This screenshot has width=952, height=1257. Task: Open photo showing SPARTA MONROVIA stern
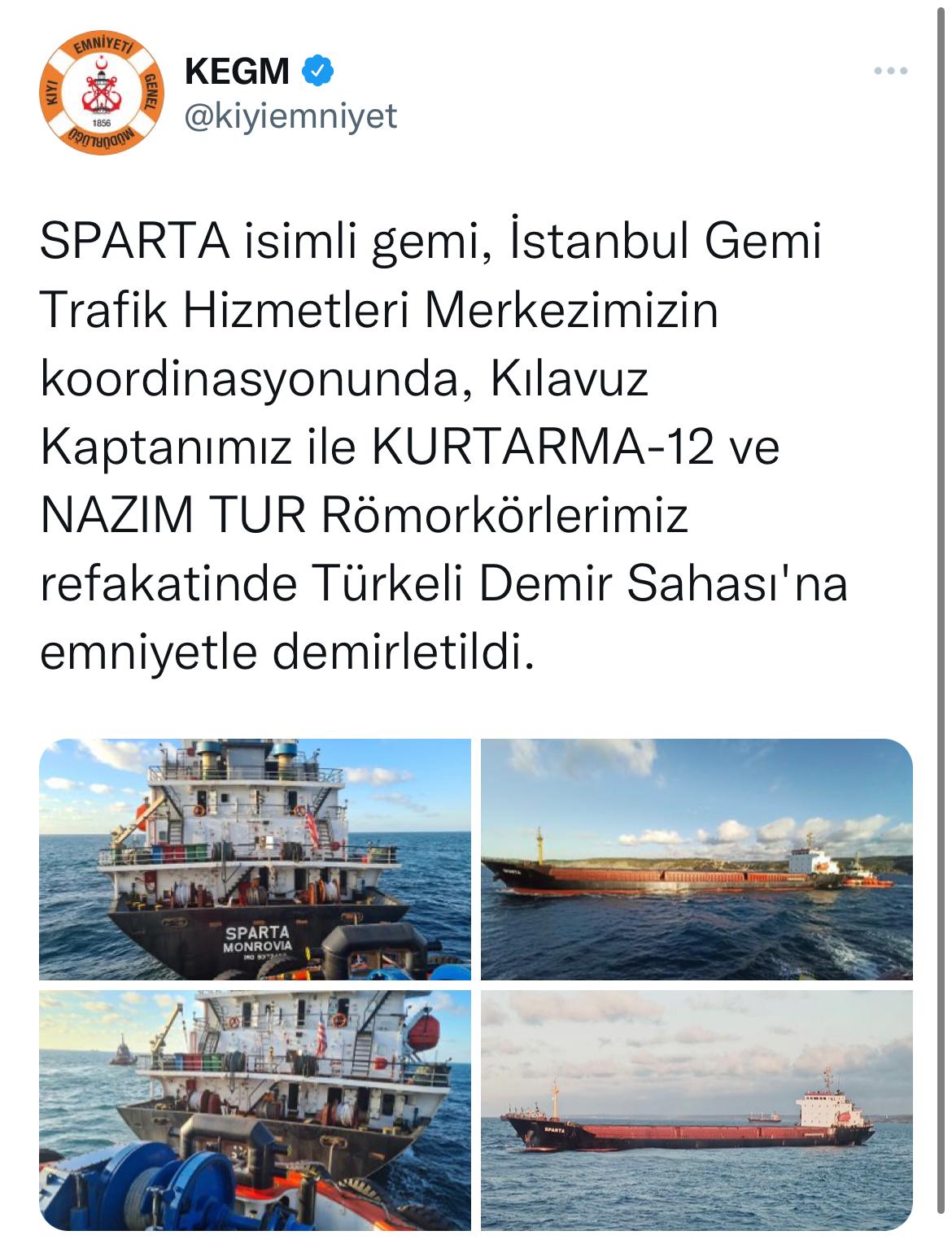255,859
